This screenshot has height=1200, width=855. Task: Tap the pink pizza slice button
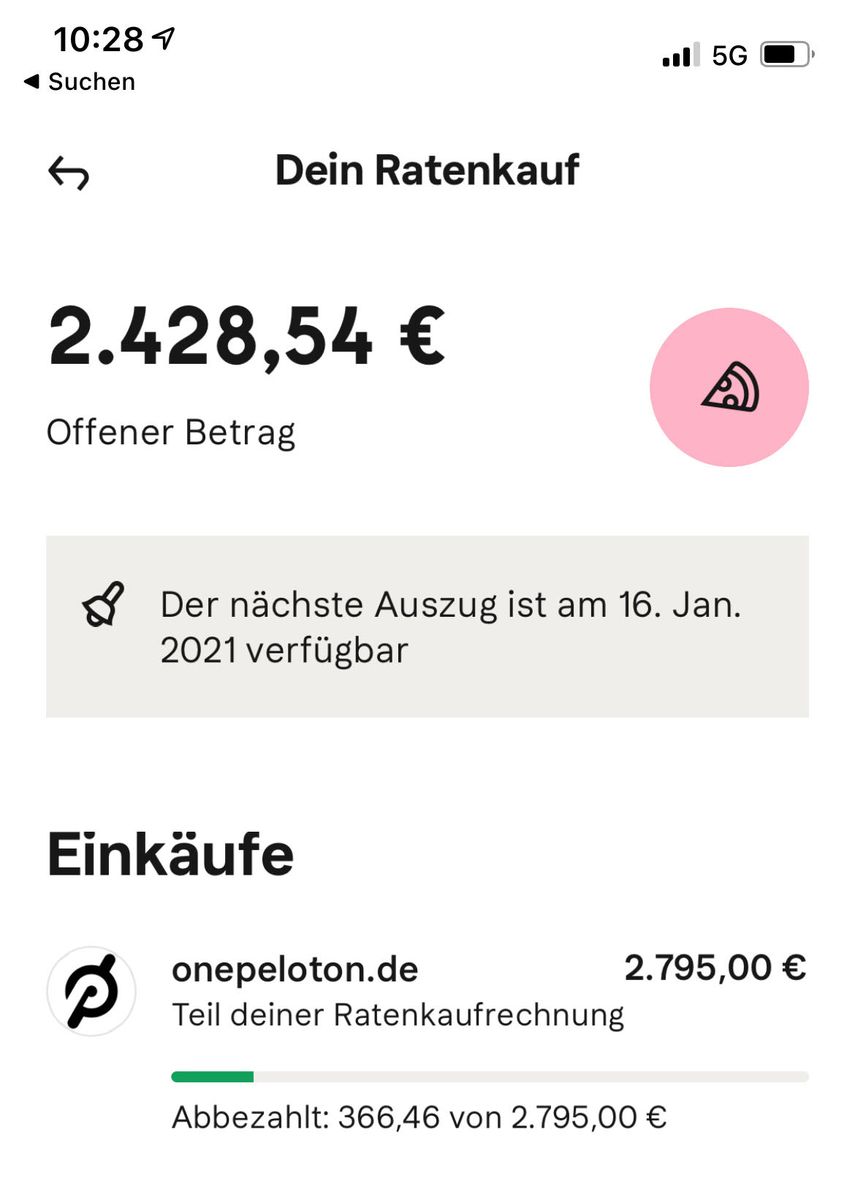pos(729,387)
